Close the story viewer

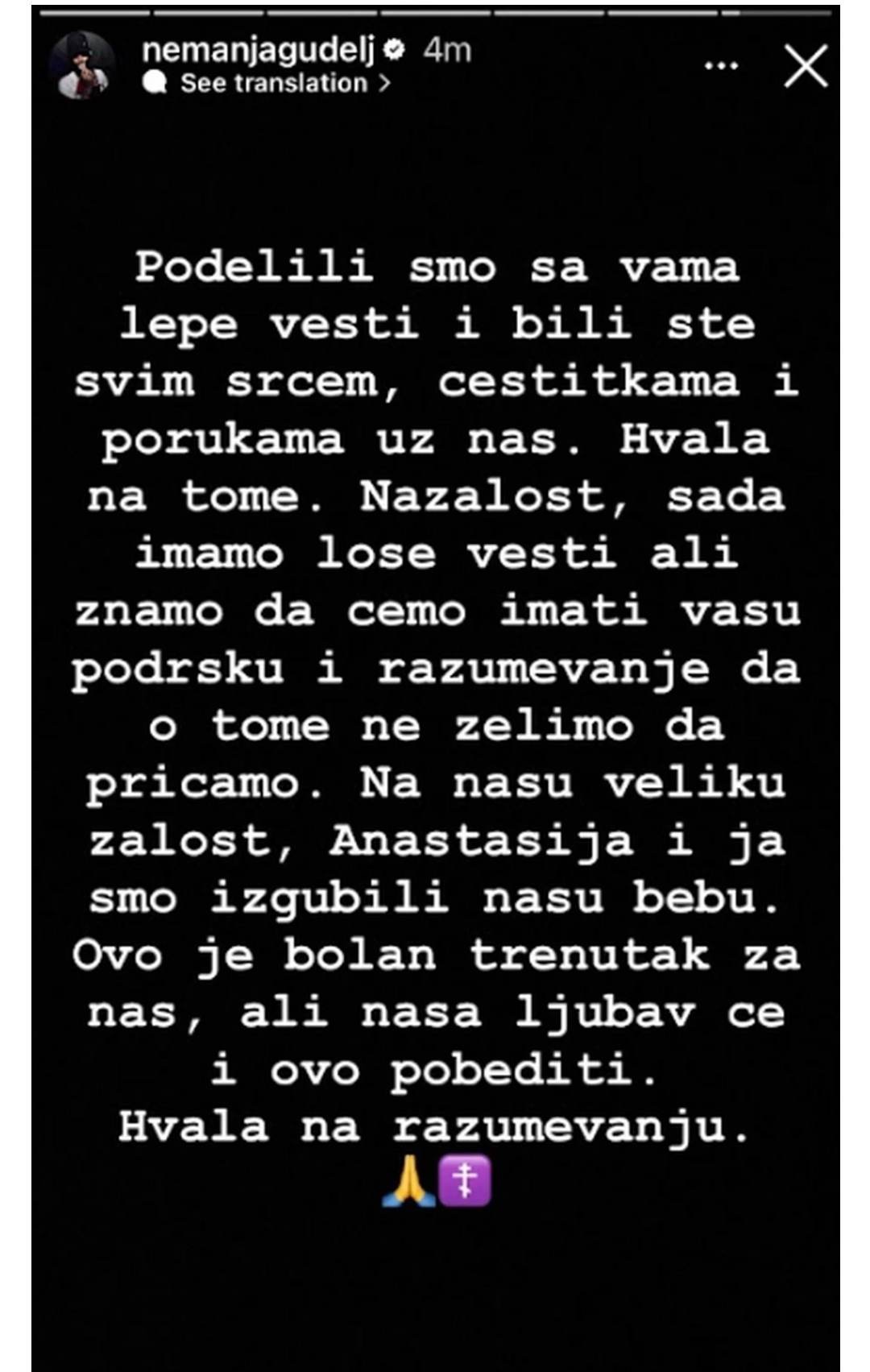coord(806,66)
